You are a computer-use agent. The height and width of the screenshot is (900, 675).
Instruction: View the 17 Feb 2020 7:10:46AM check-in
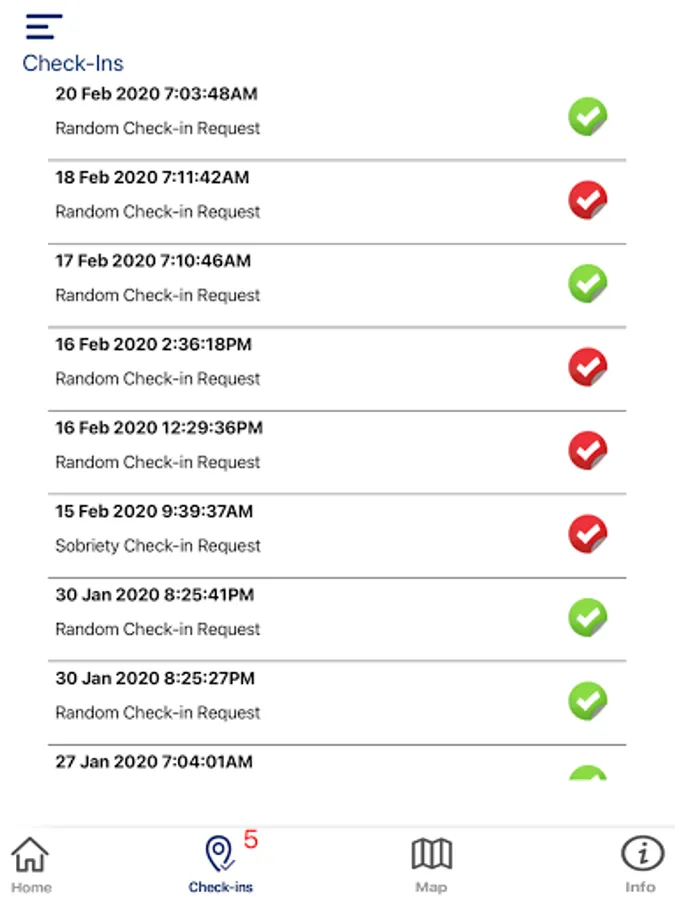337,285
